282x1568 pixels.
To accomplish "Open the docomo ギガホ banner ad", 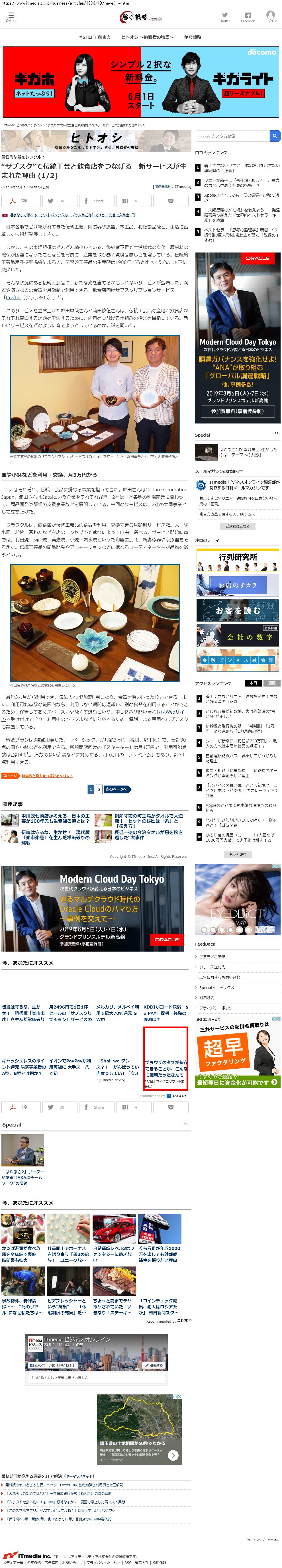I will pyautogui.click(x=141, y=82).
